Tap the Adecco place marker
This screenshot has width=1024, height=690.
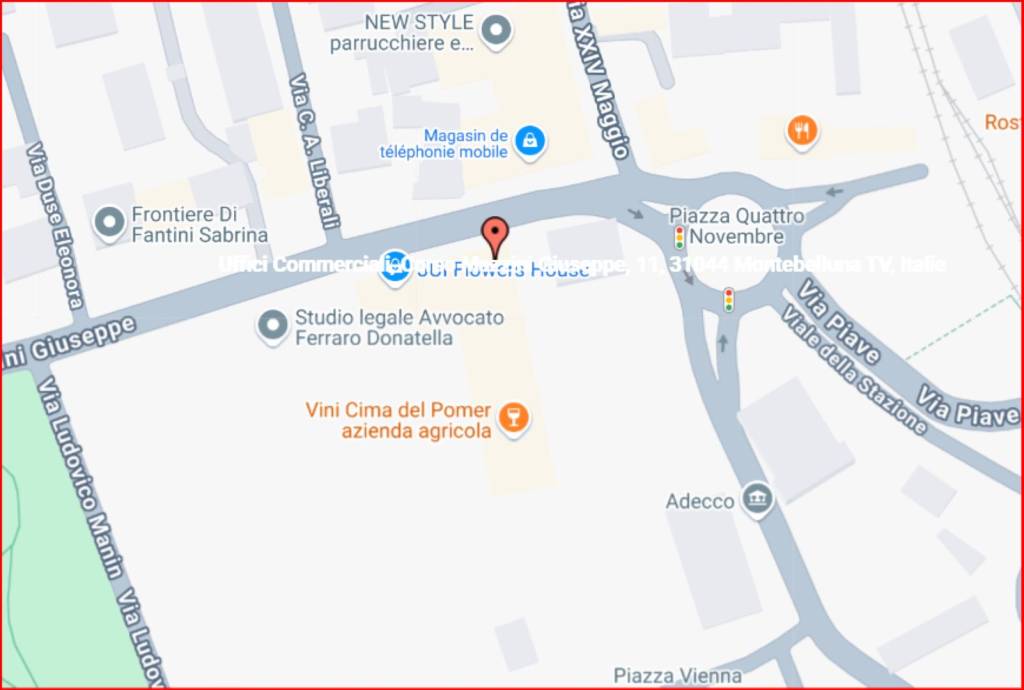758,500
